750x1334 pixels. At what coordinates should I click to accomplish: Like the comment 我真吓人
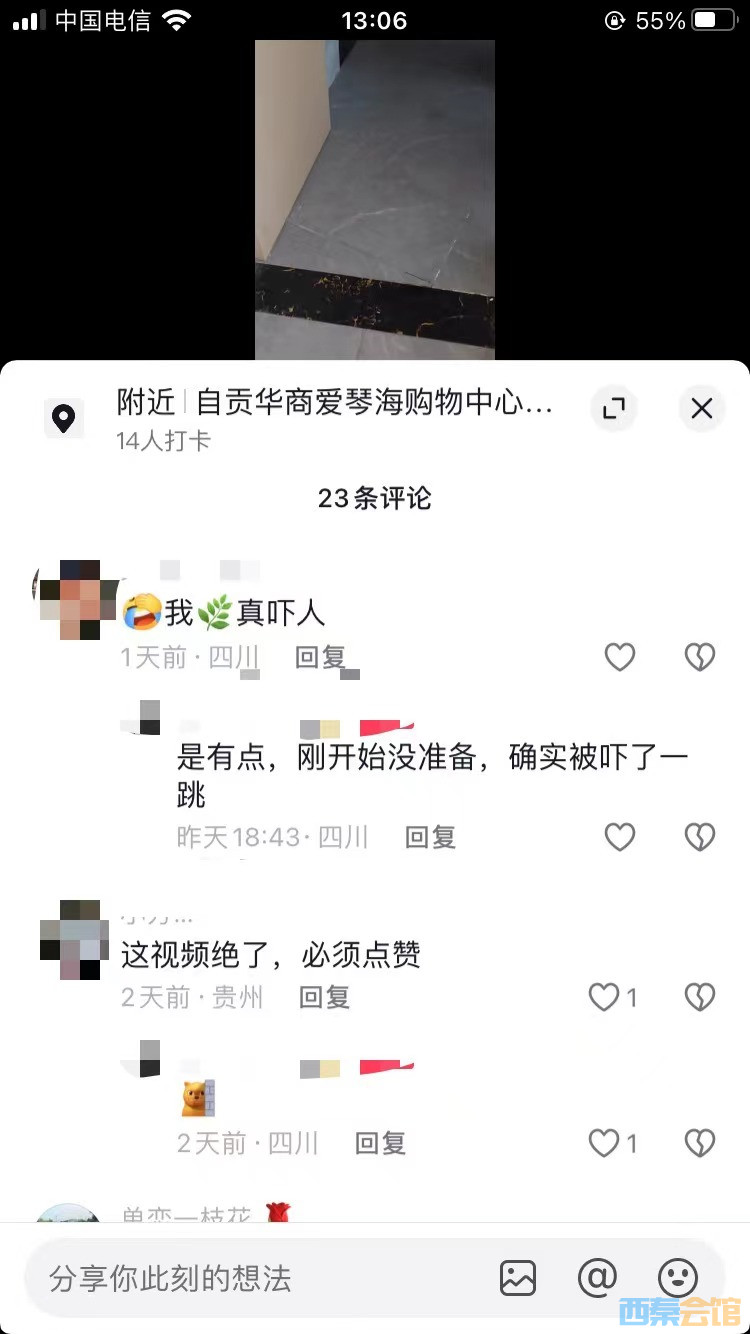[x=620, y=657]
